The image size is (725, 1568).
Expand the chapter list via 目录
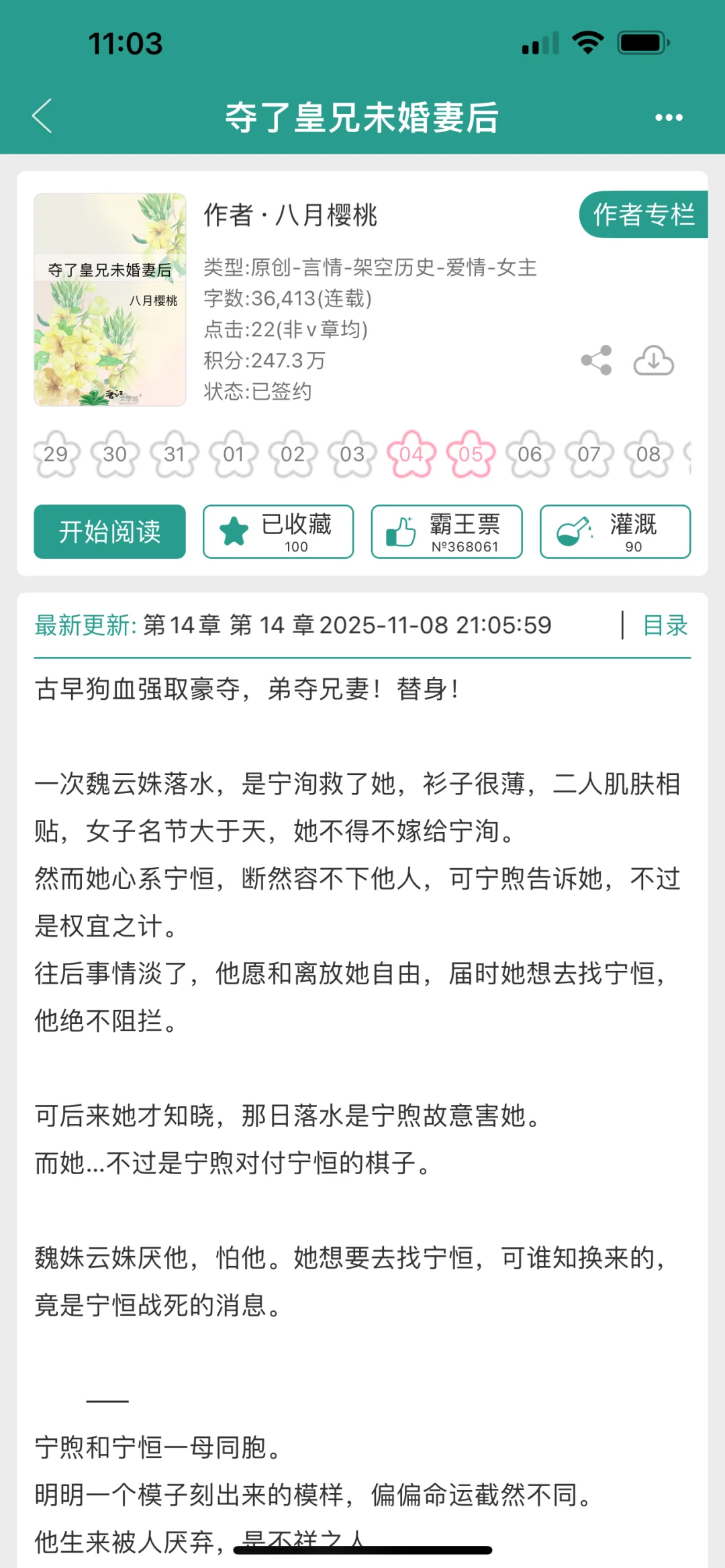point(667,625)
